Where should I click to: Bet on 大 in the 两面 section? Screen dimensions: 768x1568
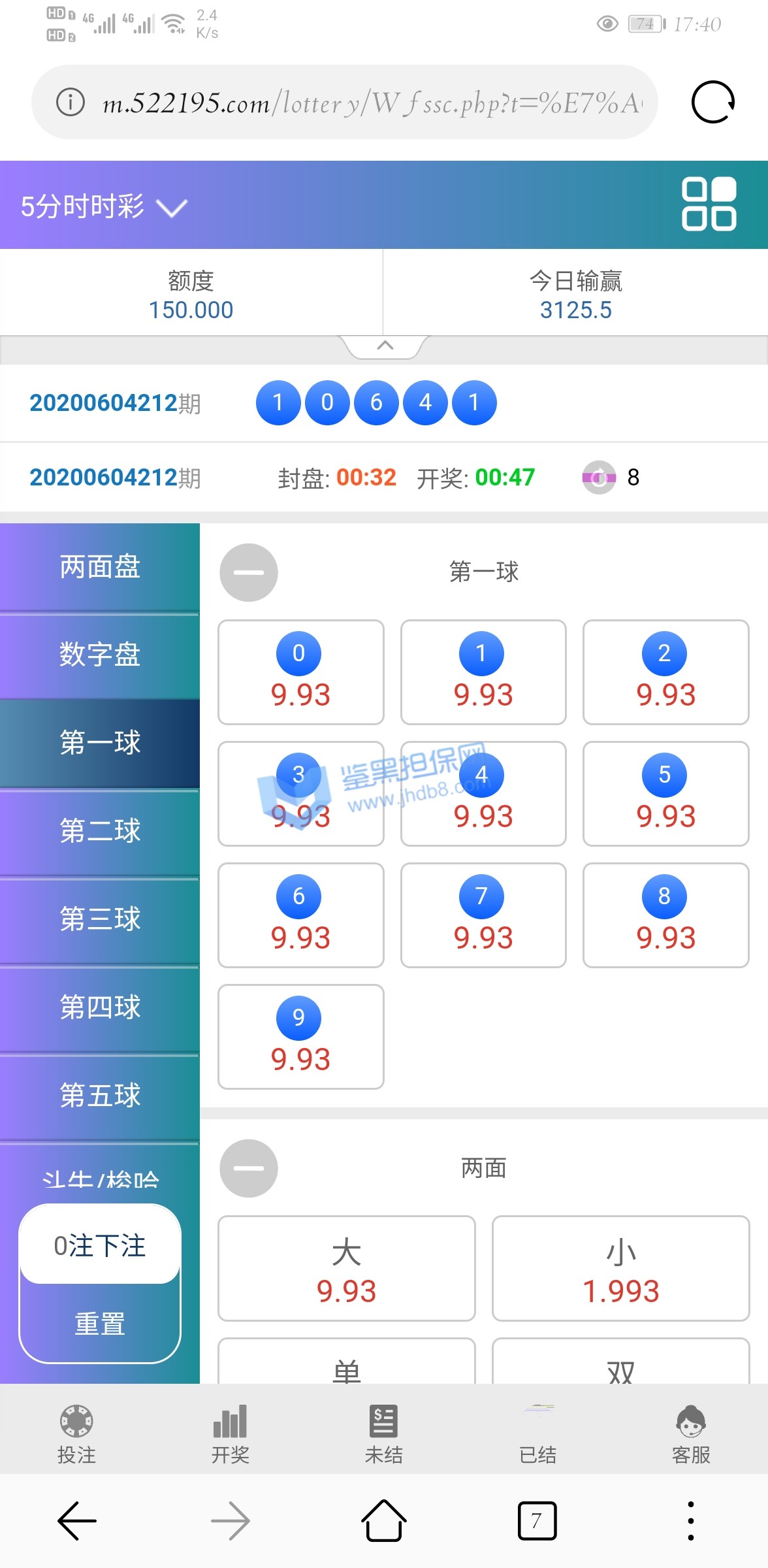coord(346,1268)
